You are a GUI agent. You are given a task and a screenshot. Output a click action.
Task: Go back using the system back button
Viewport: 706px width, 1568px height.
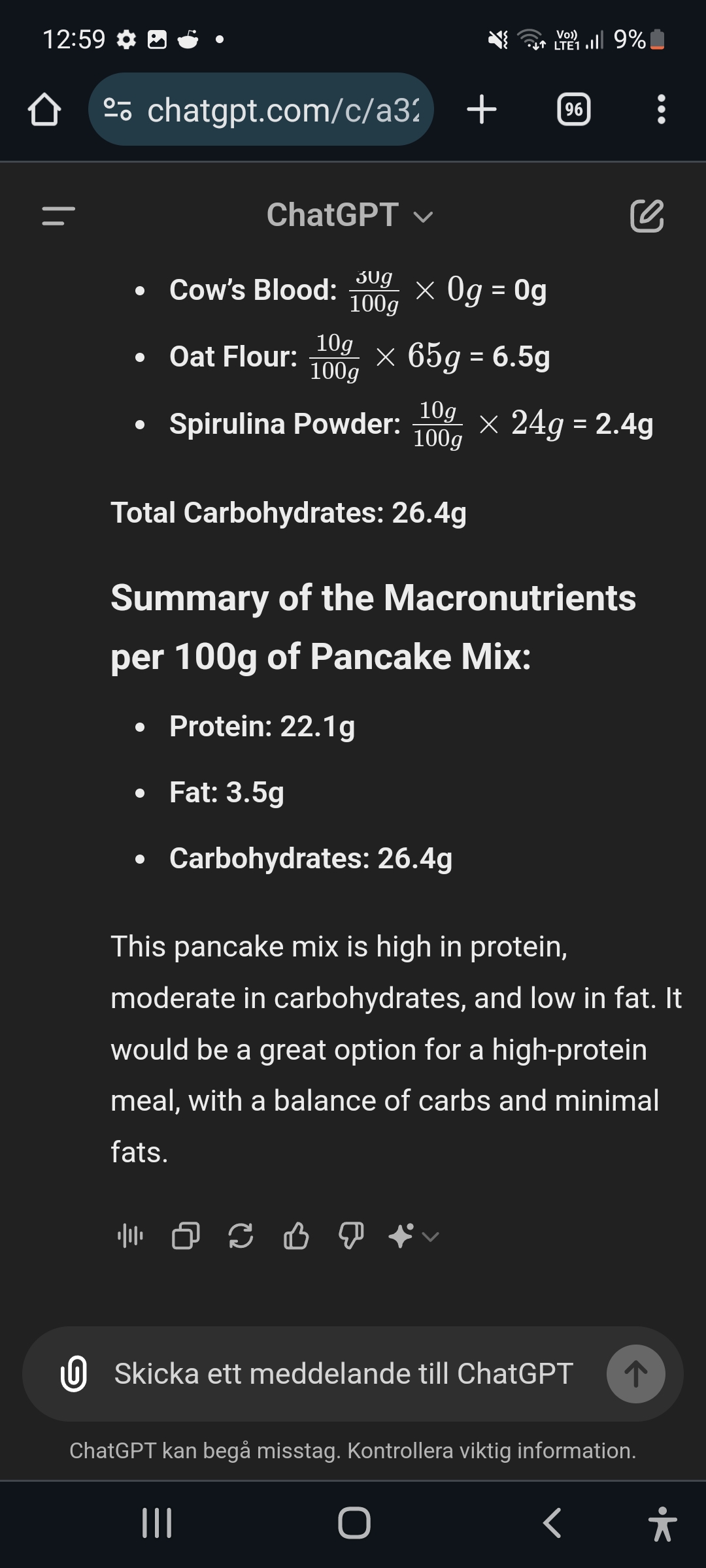coord(552,1523)
